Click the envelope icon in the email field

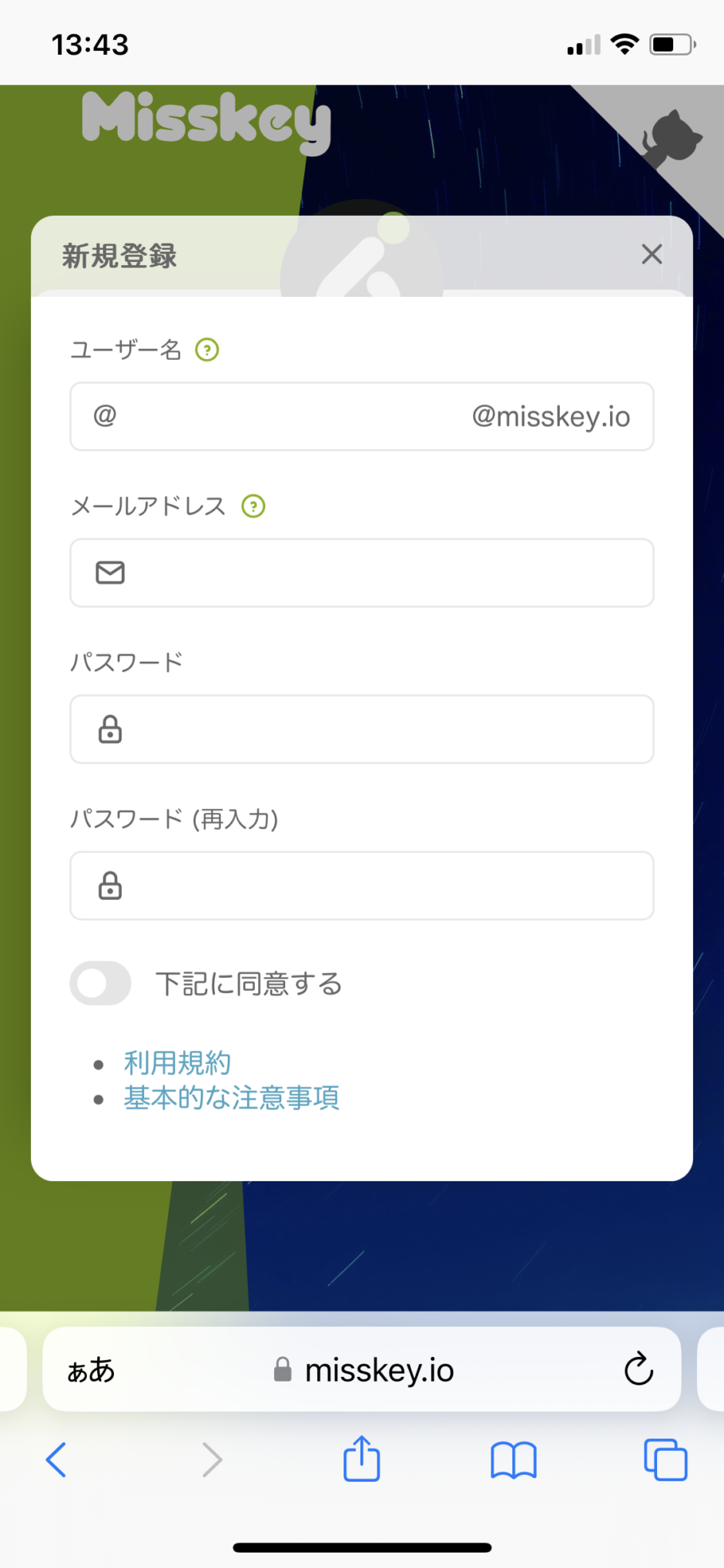click(109, 572)
